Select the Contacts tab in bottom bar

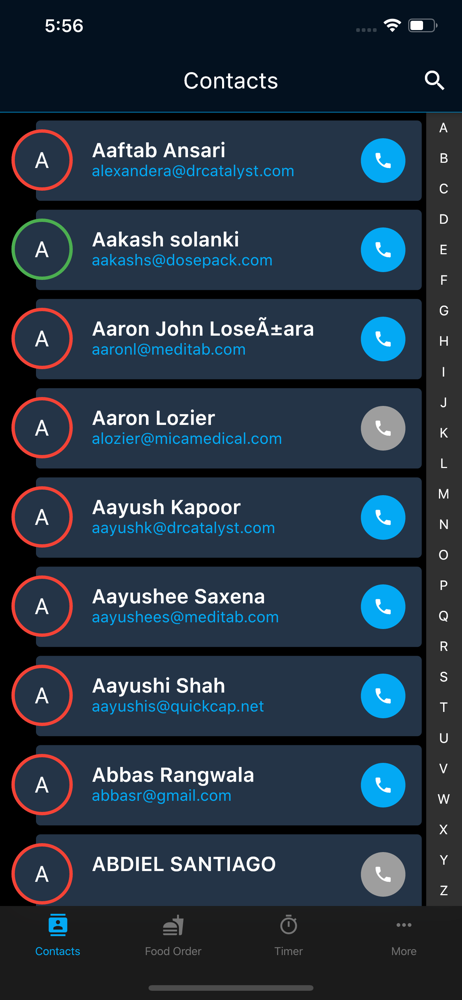pos(57,935)
